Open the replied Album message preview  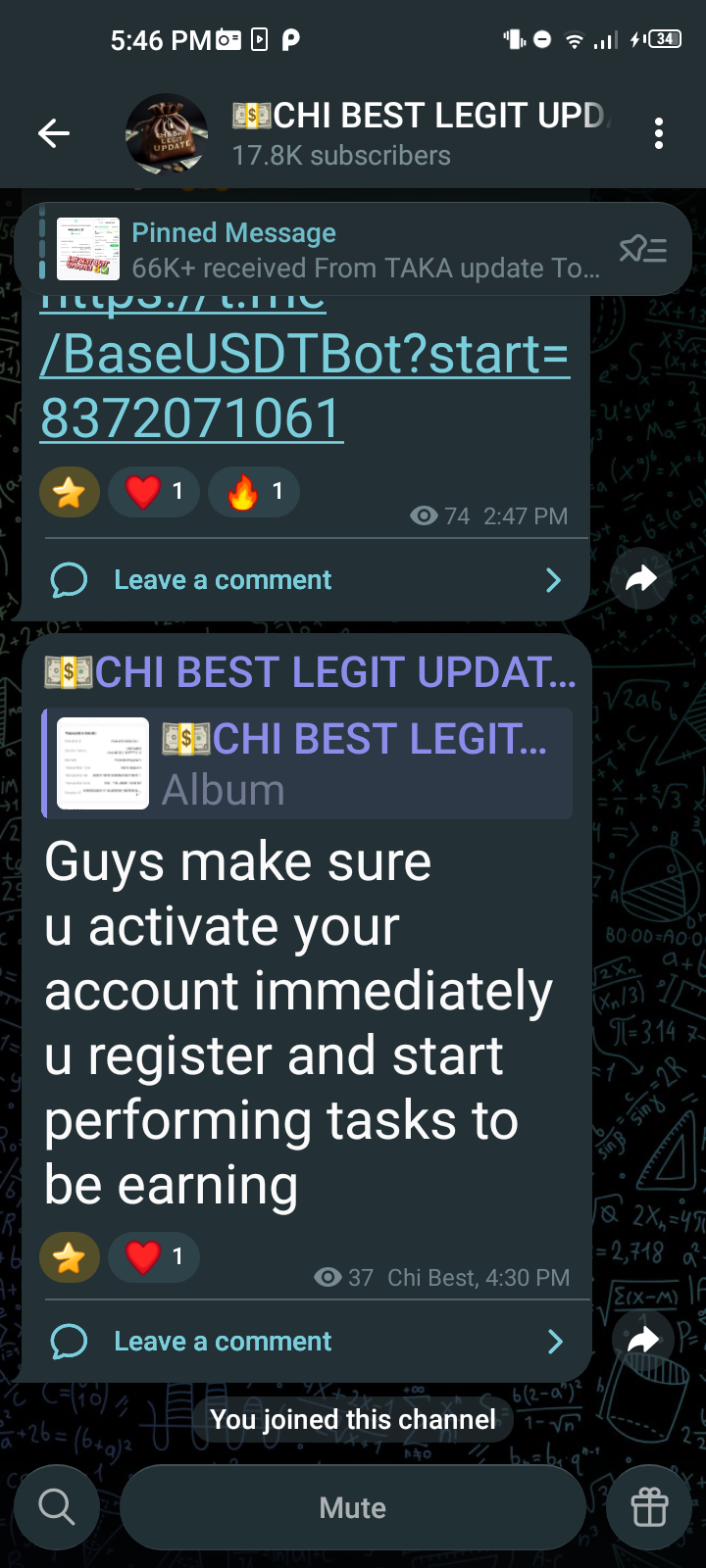[x=309, y=763]
